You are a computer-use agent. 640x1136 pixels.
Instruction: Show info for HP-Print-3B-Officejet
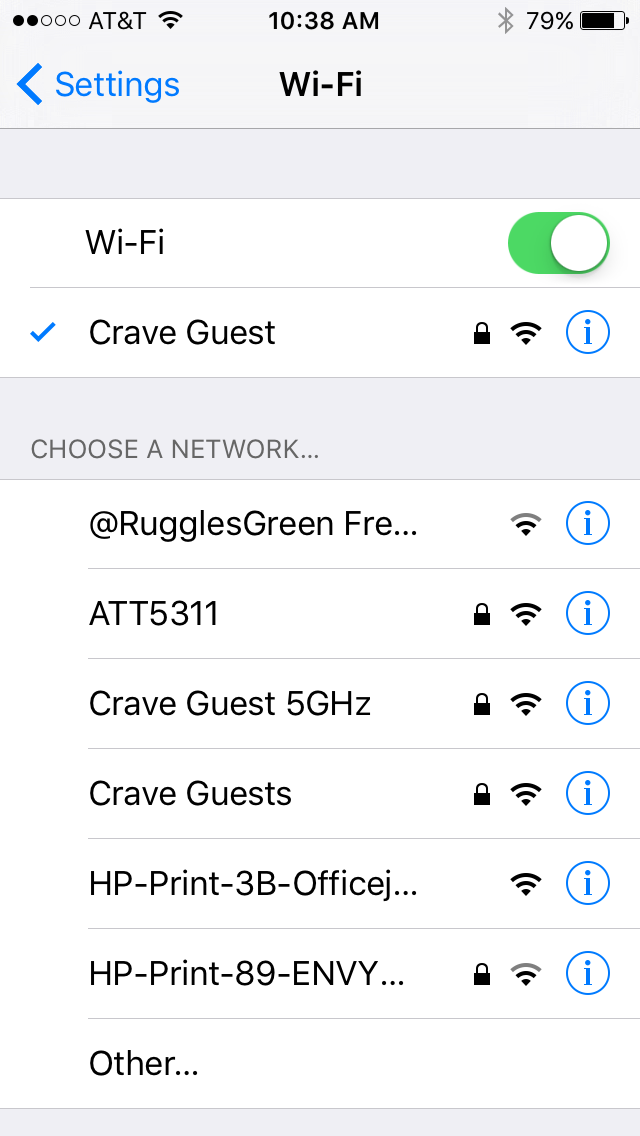[587, 883]
